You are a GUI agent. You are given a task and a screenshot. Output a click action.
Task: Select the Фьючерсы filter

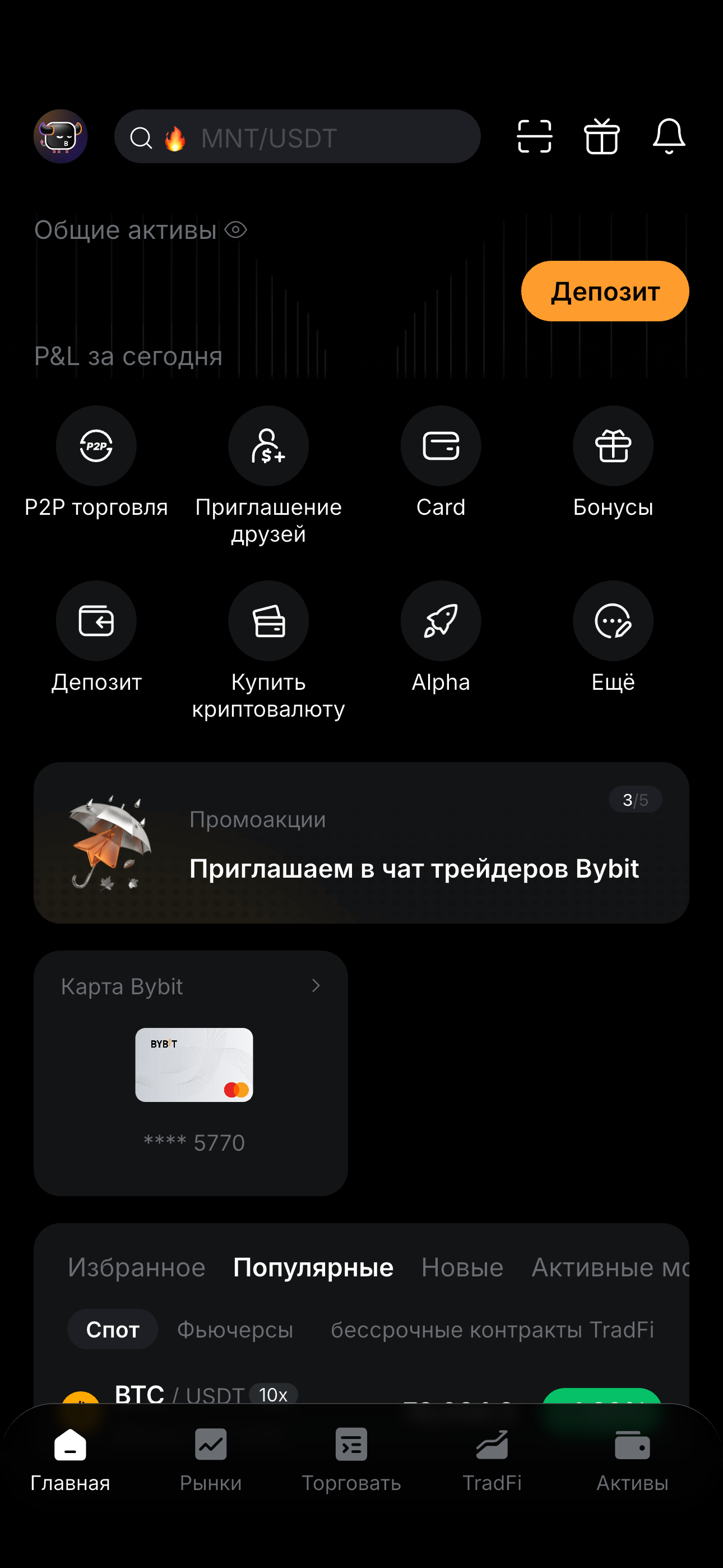point(235,1330)
